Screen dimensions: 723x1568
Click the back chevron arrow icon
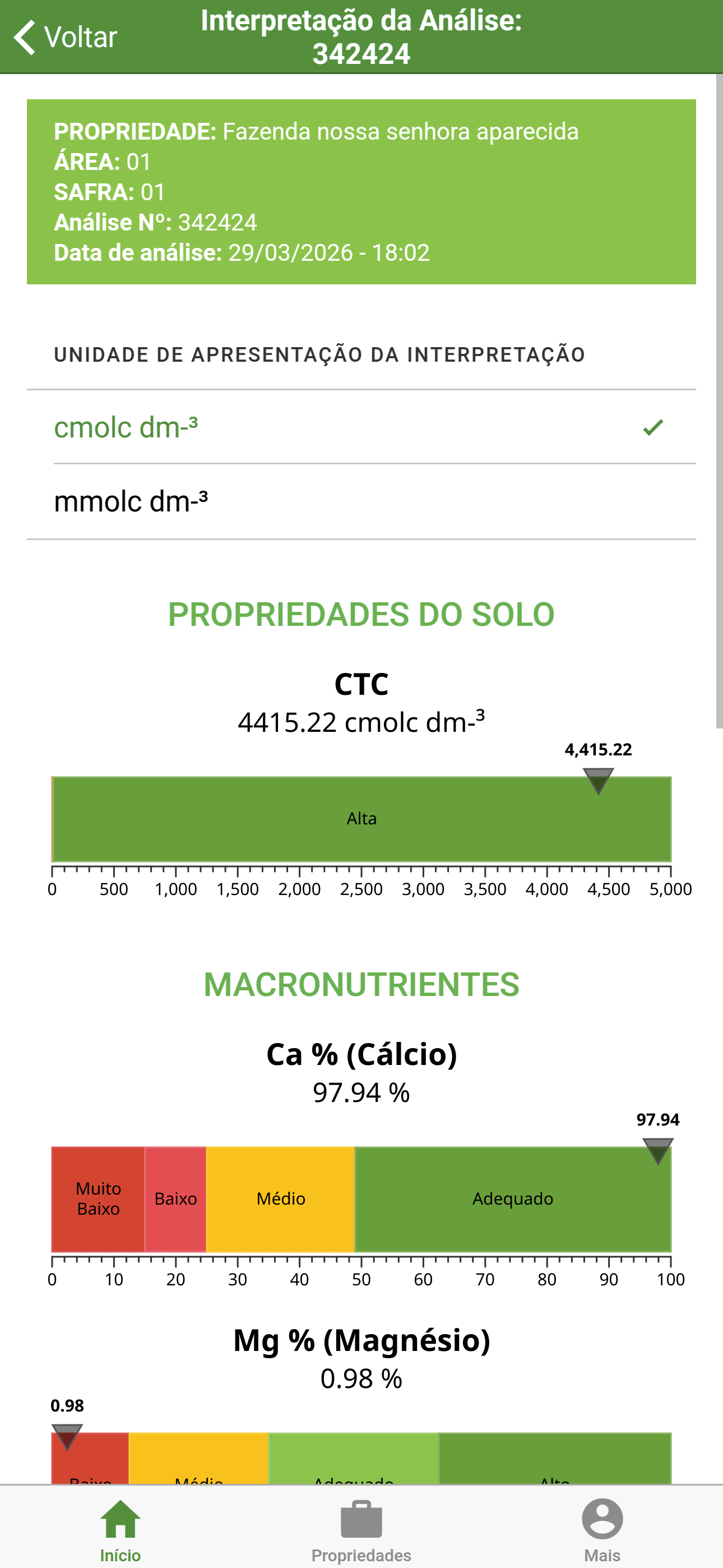[x=24, y=36]
